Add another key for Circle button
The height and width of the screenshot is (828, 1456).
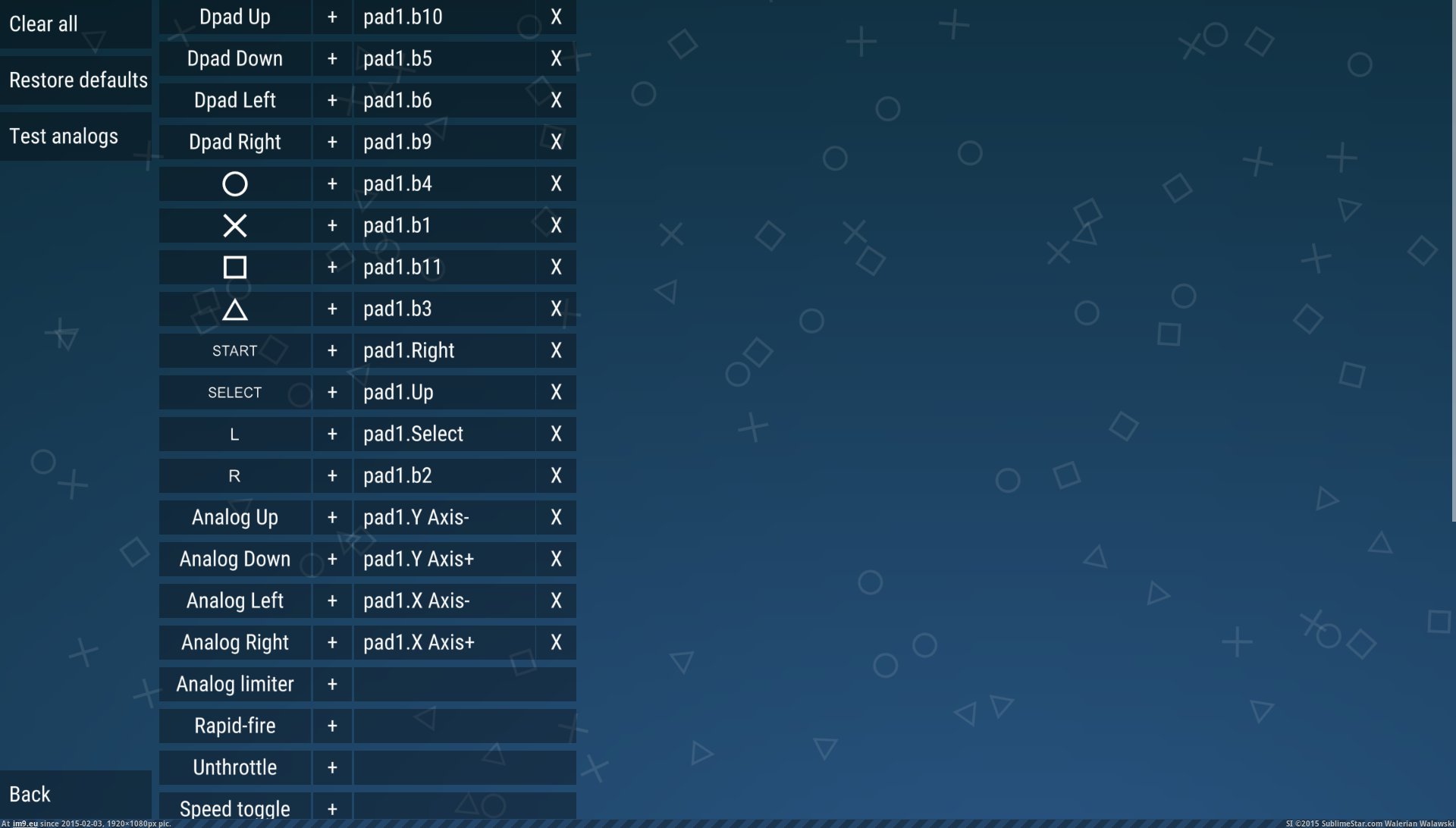click(332, 183)
